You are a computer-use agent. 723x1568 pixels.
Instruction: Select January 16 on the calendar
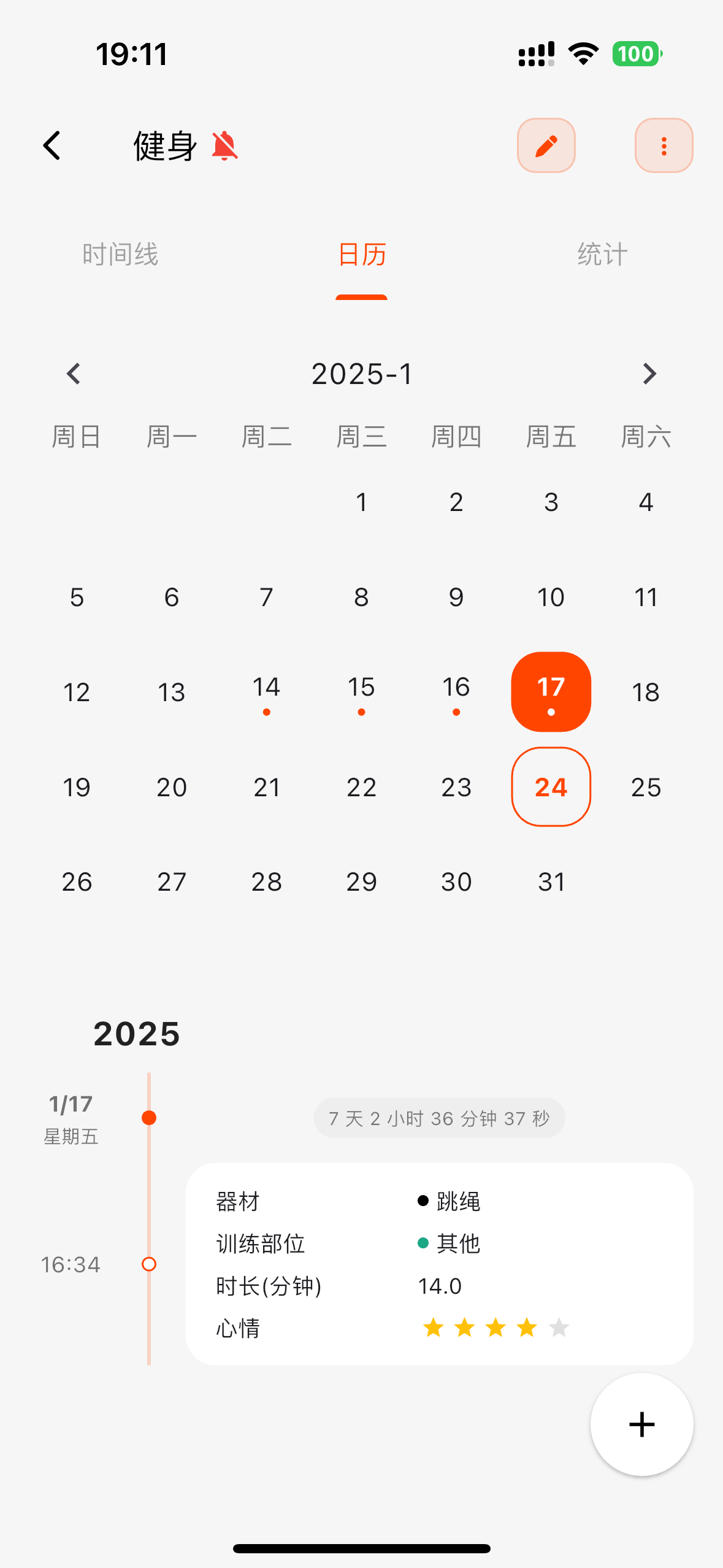coord(456,692)
